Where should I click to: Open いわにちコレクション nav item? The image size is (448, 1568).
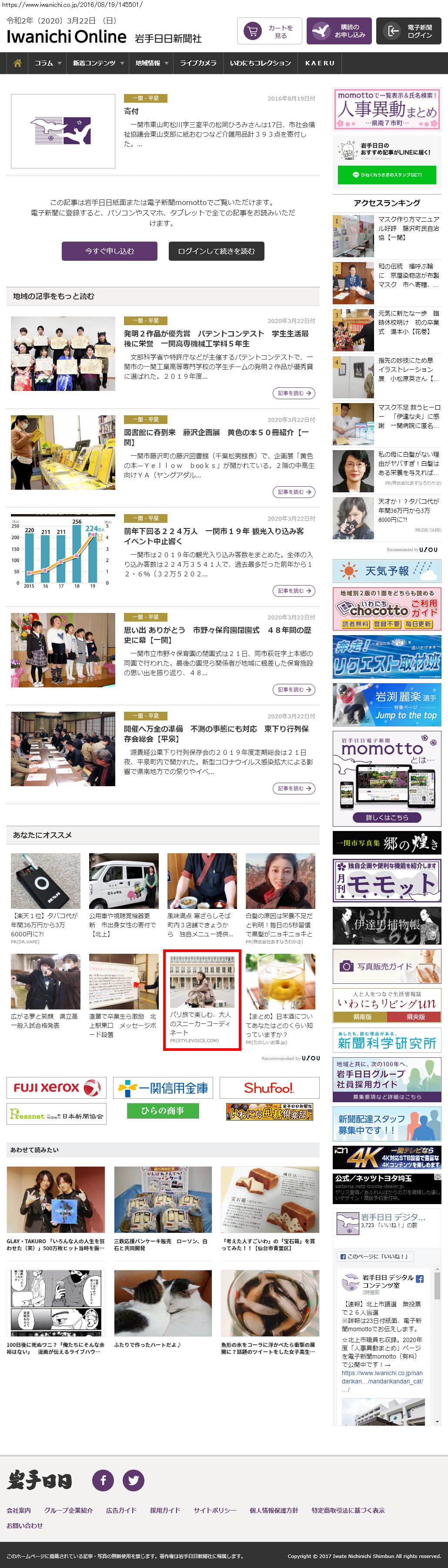coord(260,63)
